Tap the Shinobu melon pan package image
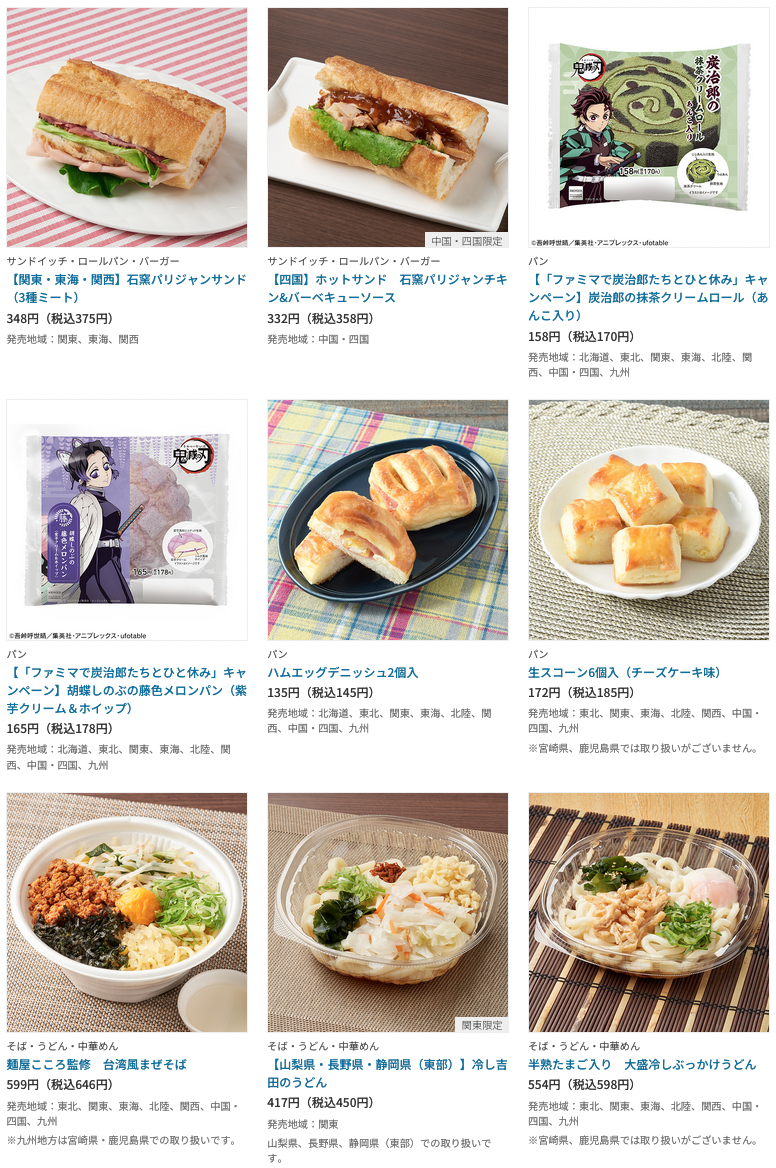The width and height of the screenshot is (776, 1168). click(x=127, y=520)
